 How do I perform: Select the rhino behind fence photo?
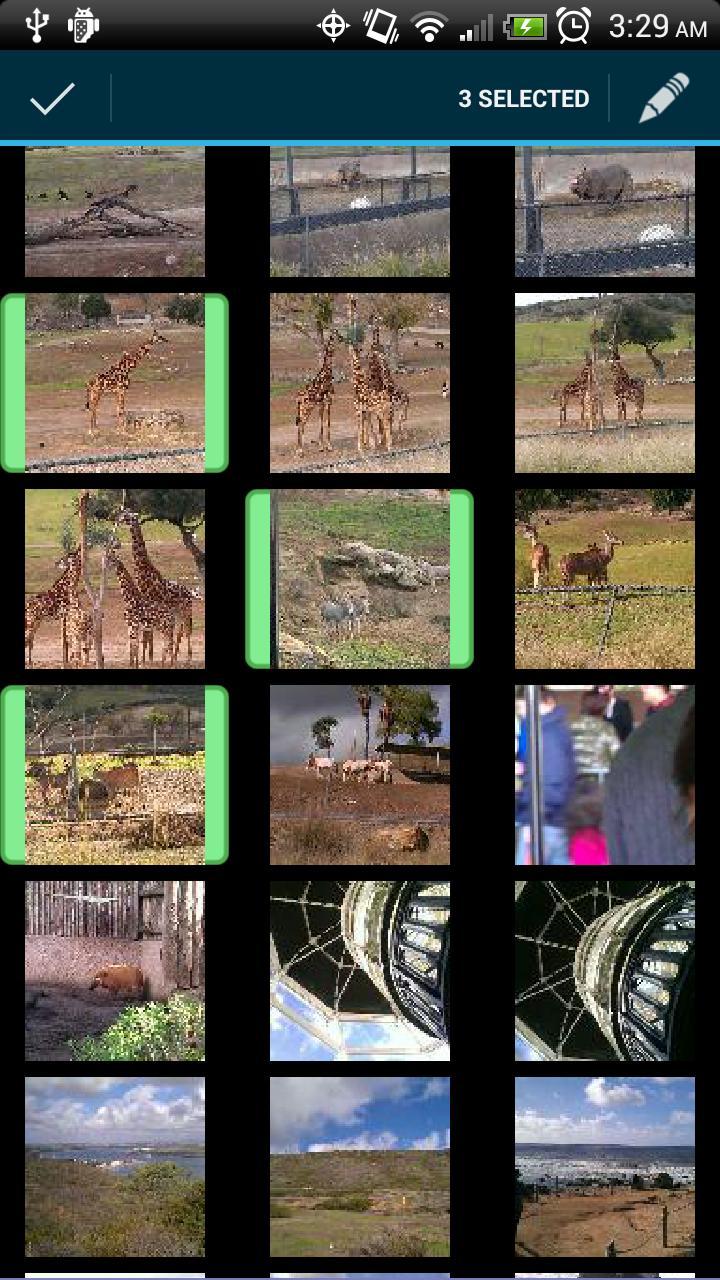coord(604,212)
